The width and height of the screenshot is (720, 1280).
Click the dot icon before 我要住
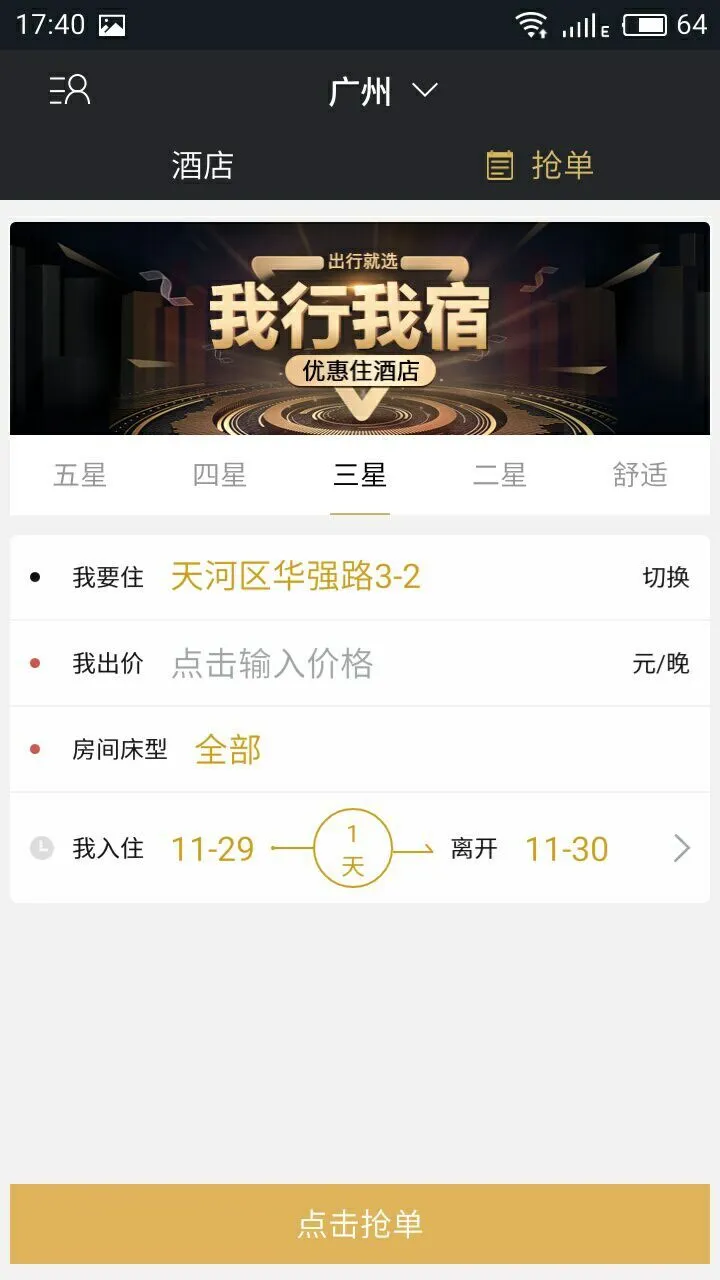click(x=37, y=577)
